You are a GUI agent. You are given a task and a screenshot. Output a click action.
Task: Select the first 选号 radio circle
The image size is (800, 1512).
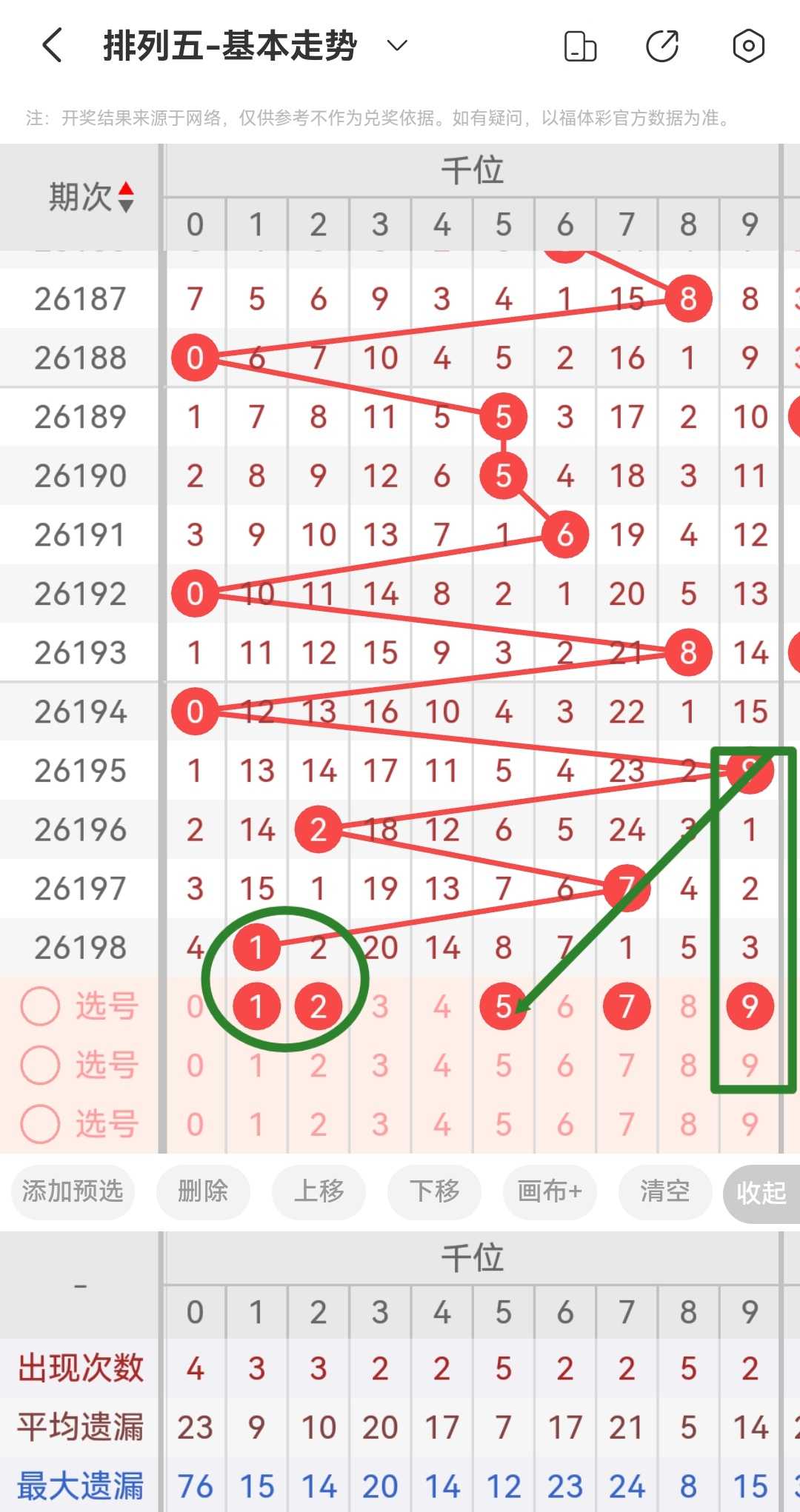pos(40,1006)
